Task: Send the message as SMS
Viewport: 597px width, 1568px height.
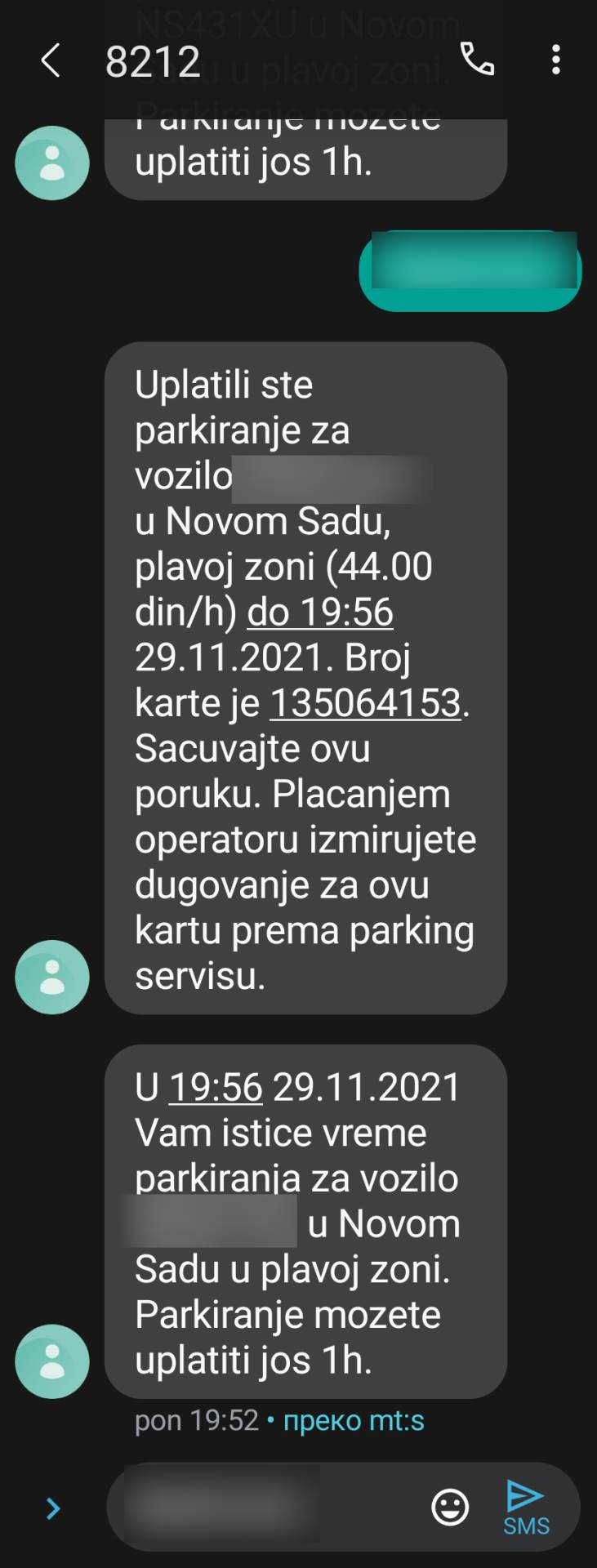Action: pos(526,1507)
